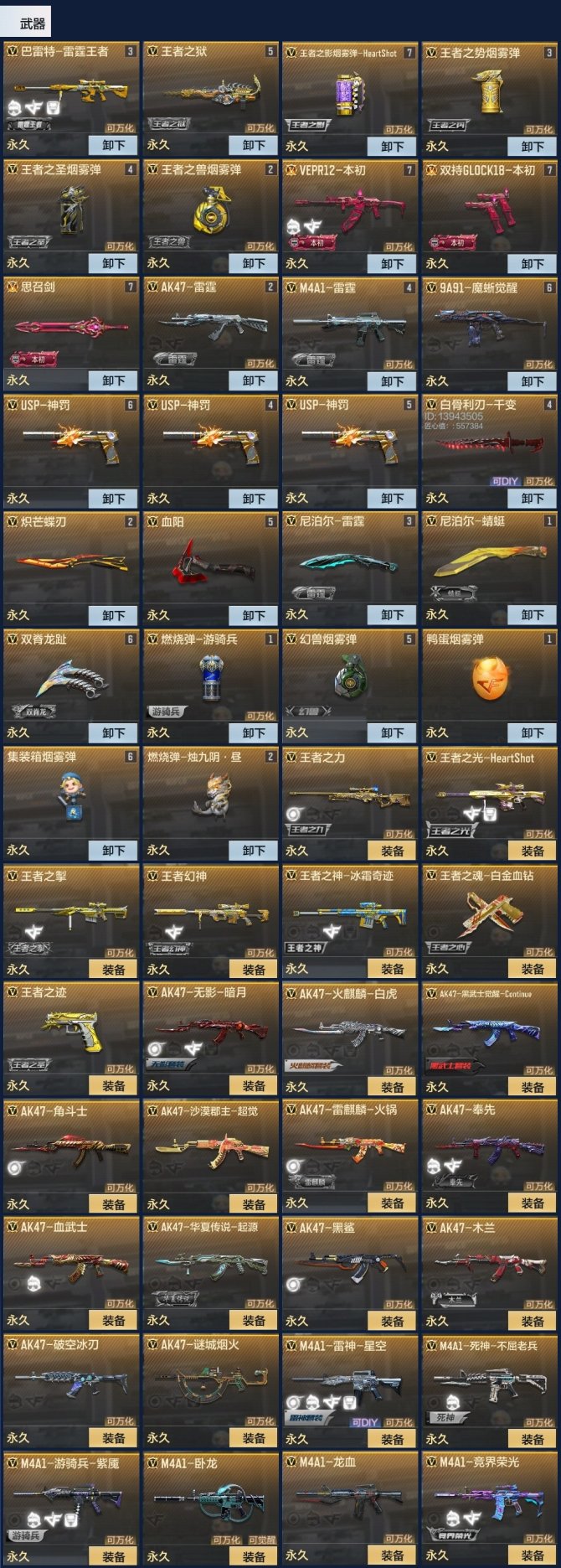Tap 卸下 on VEPR12-本初
The height and width of the screenshot is (1568, 561).
coord(392,263)
